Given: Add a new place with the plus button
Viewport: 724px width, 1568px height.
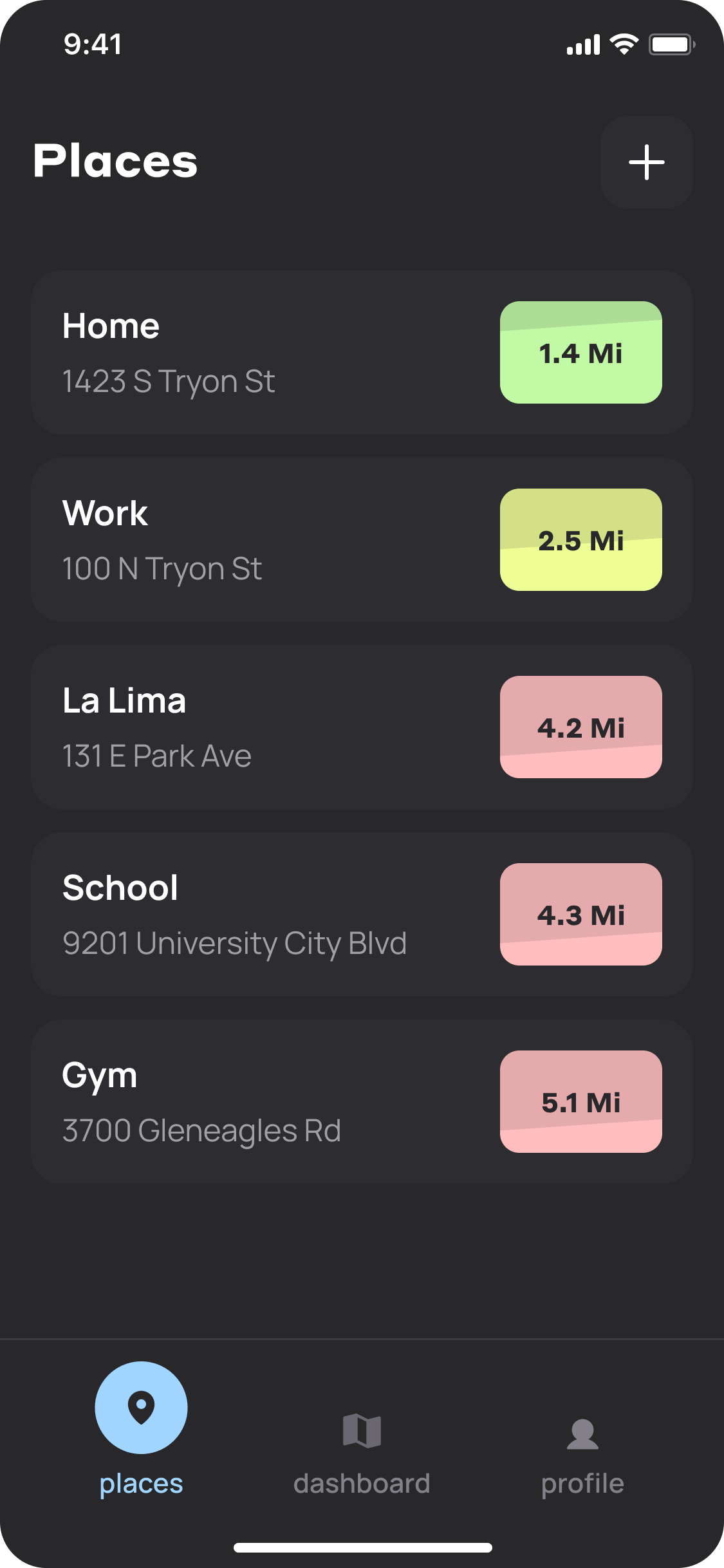Looking at the screenshot, I should pyautogui.click(x=646, y=162).
